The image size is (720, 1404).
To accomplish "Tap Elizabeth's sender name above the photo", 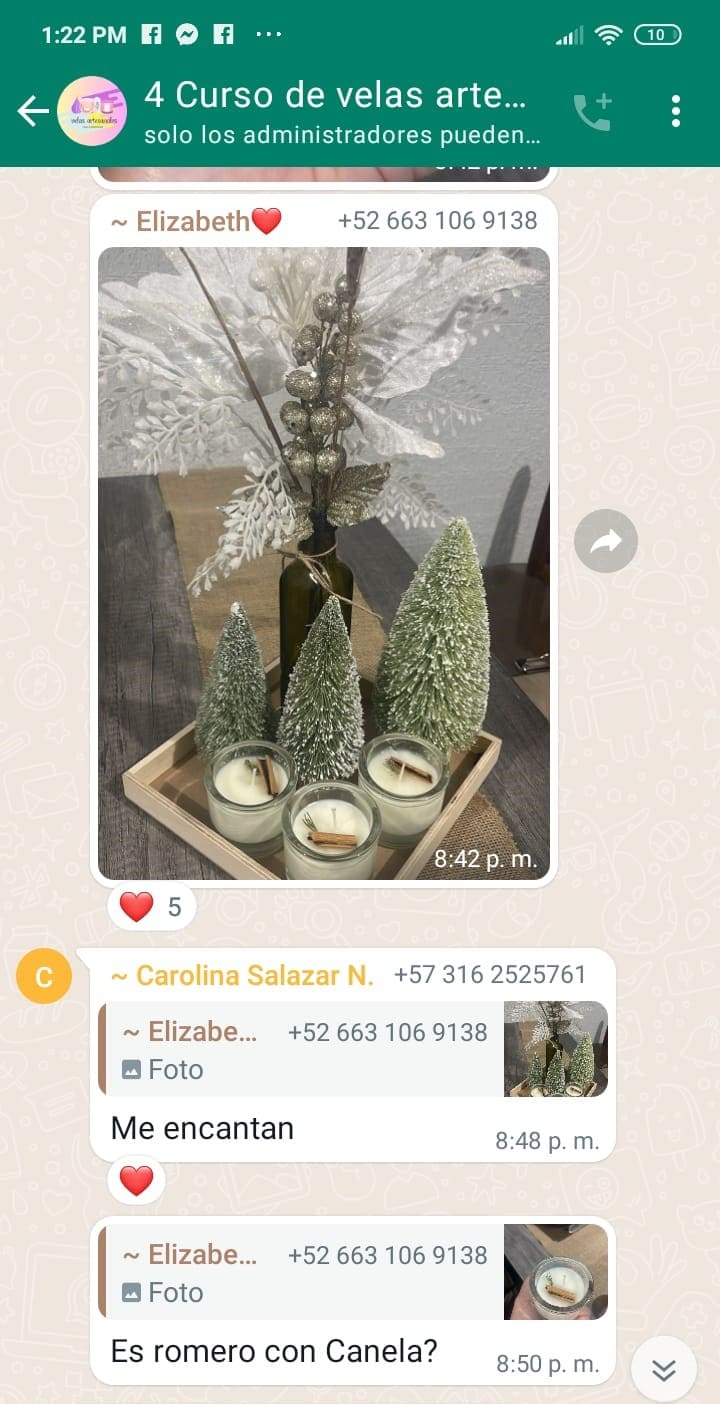I will pyautogui.click(x=196, y=221).
